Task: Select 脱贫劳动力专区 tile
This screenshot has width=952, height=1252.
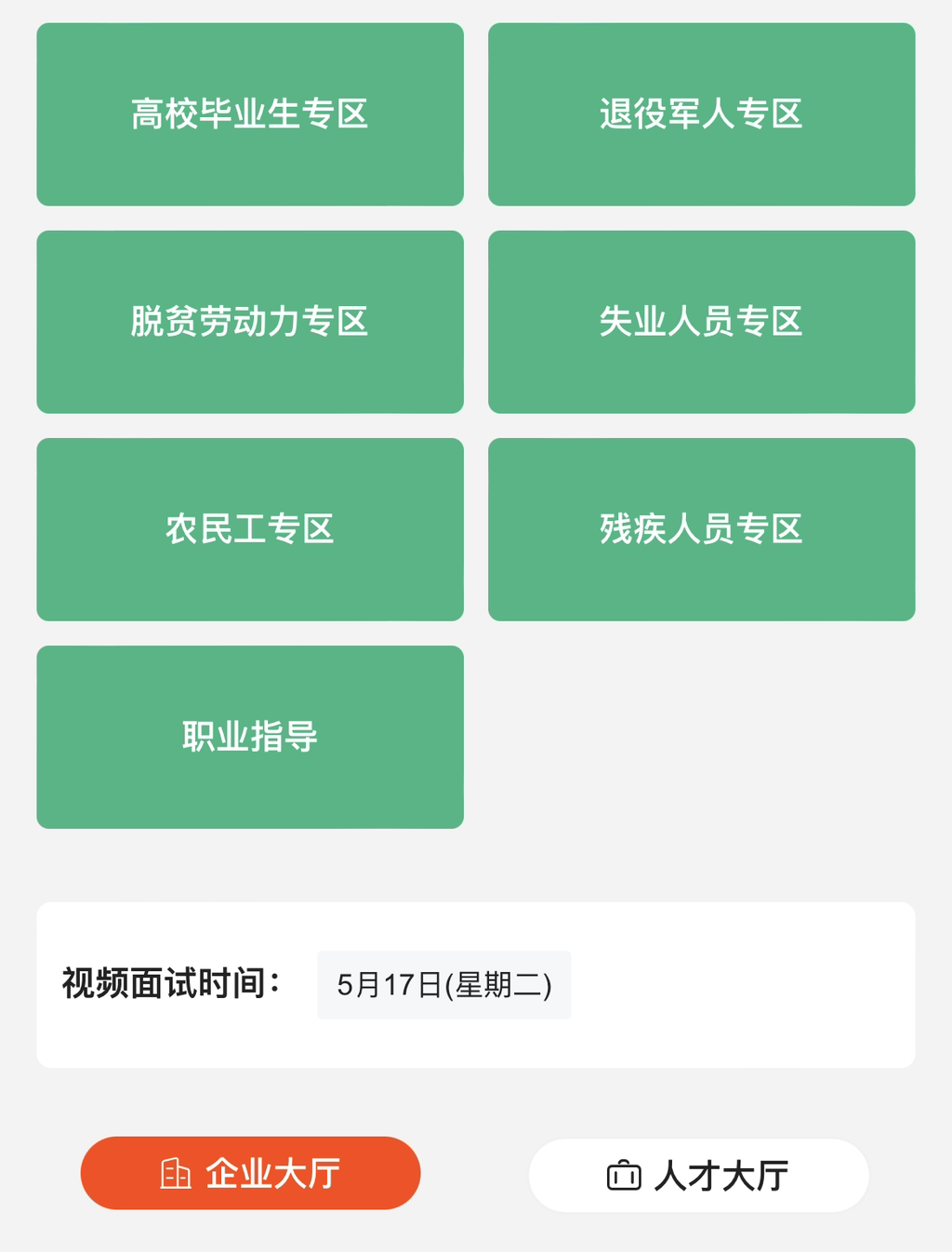Action: point(250,322)
